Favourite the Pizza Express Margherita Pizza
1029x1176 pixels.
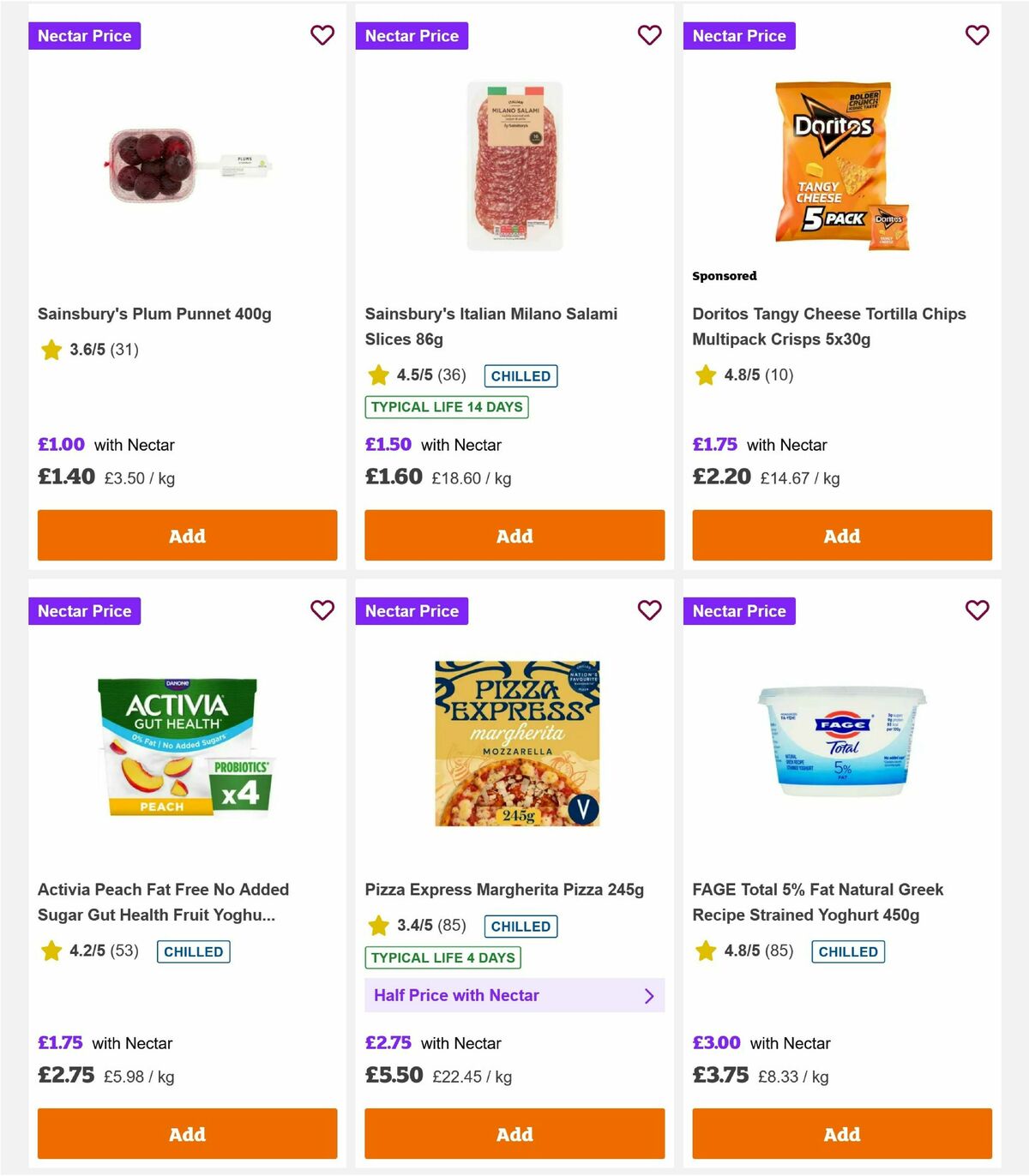tap(650, 610)
